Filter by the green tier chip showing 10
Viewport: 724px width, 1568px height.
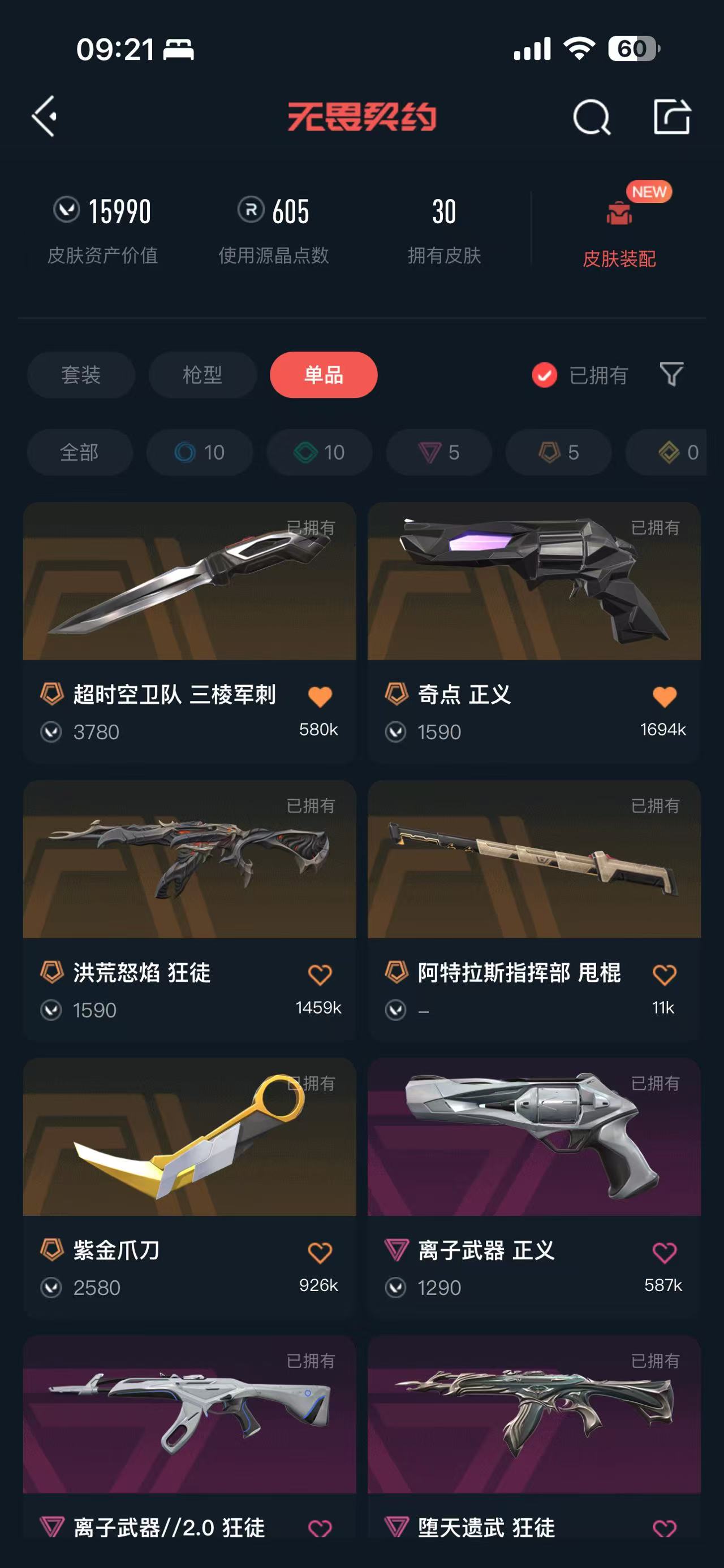click(x=320, y=452)
